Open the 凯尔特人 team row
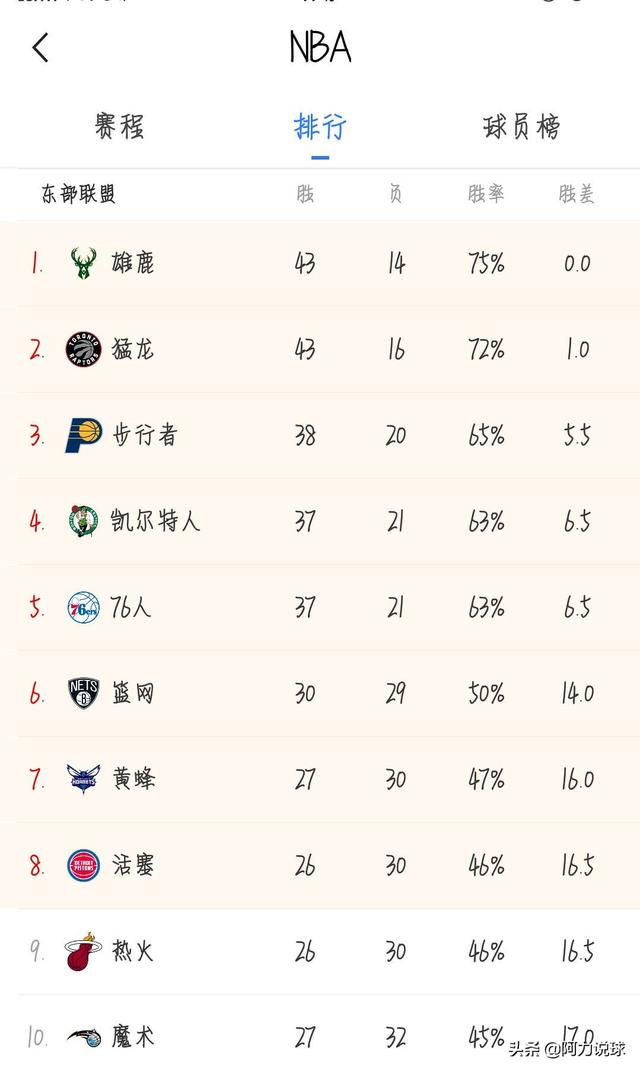The width and height of the screenshot is (640, 1072). tap(320, 522)
